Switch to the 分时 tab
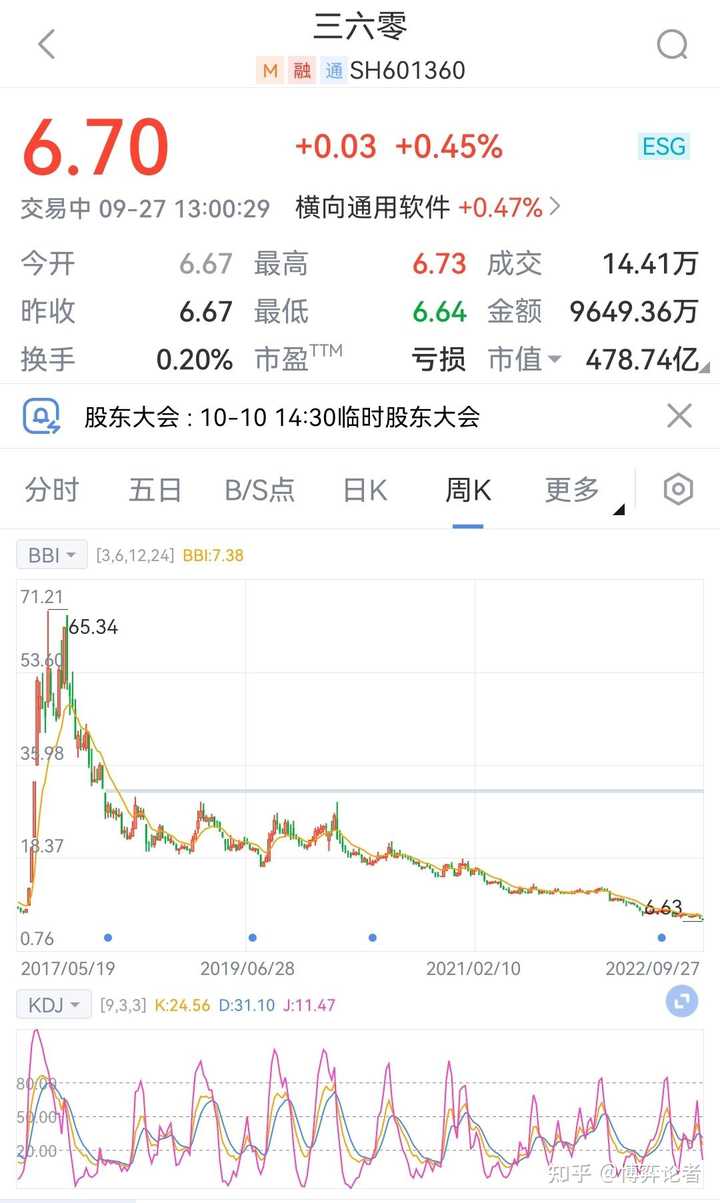The width and height of the screenshot is (720, 1203). point(51,490)
